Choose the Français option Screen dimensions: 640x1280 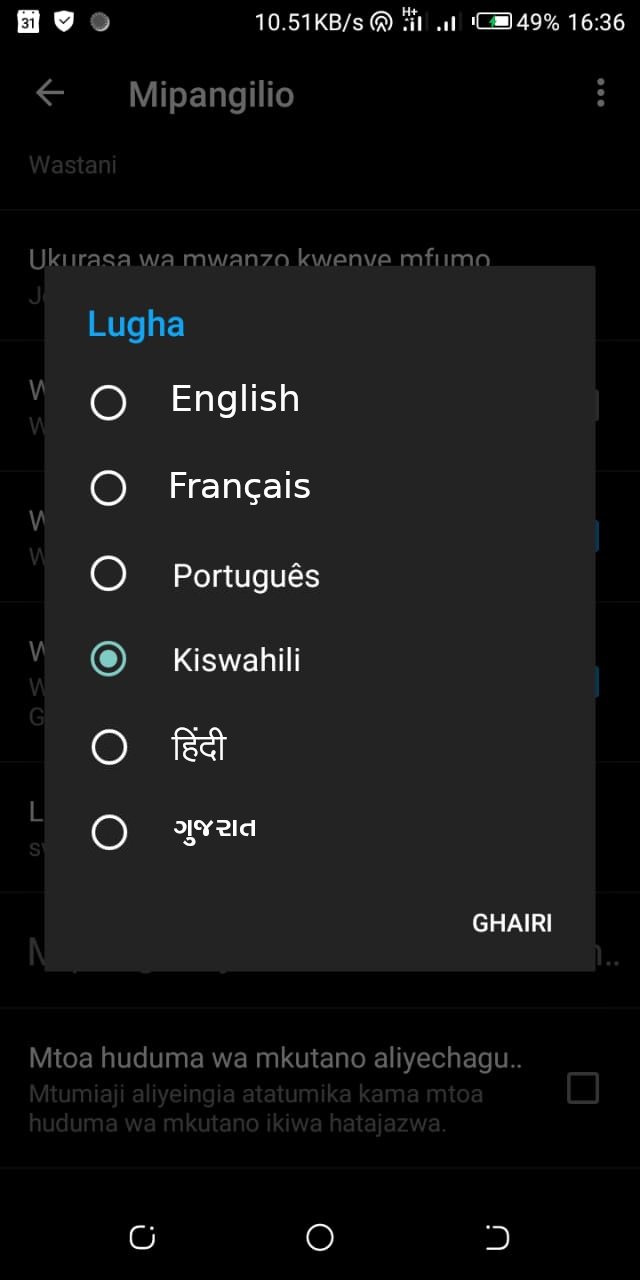point(320,488)
